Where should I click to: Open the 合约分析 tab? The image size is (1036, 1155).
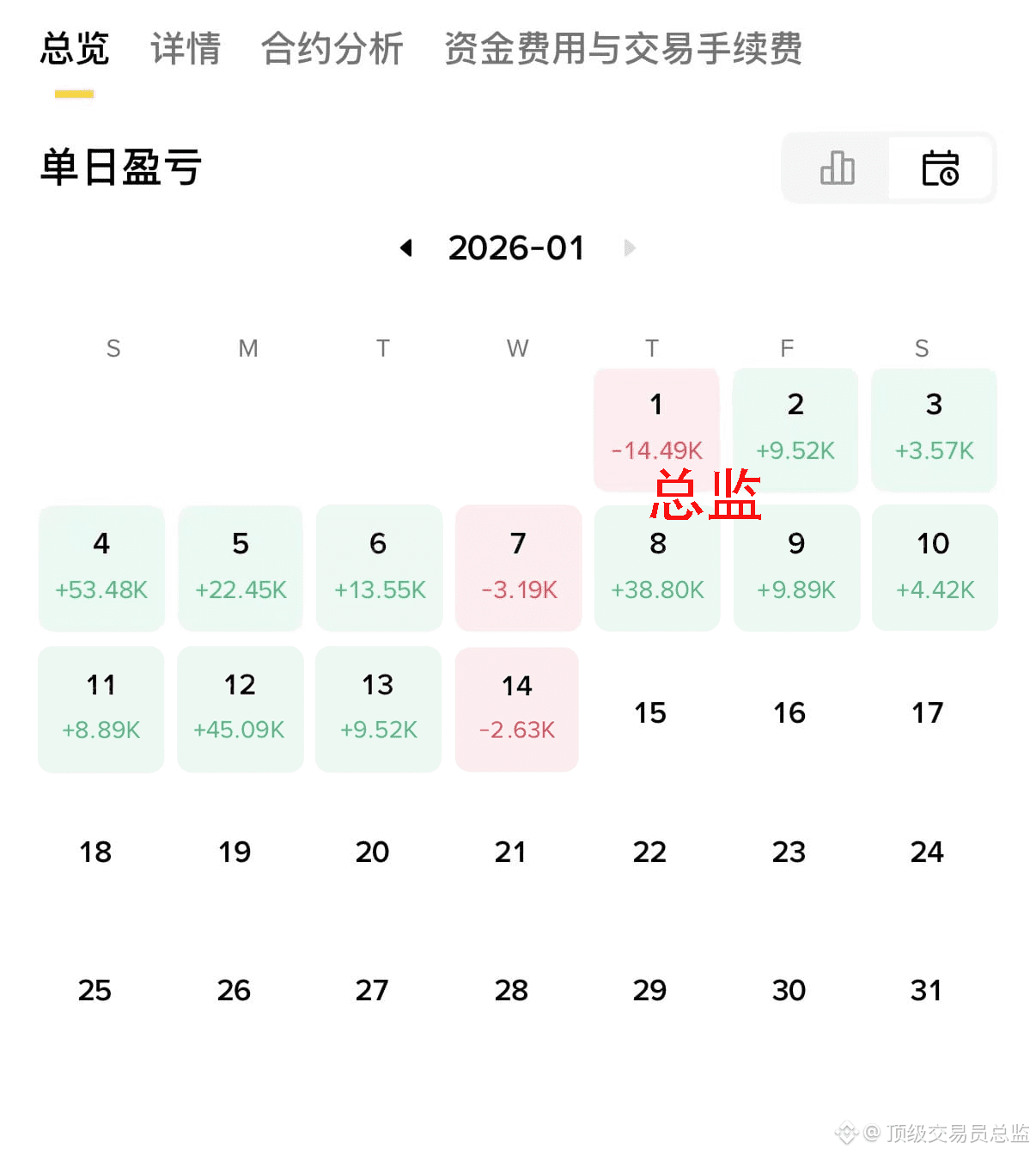[x=334, y=52]
